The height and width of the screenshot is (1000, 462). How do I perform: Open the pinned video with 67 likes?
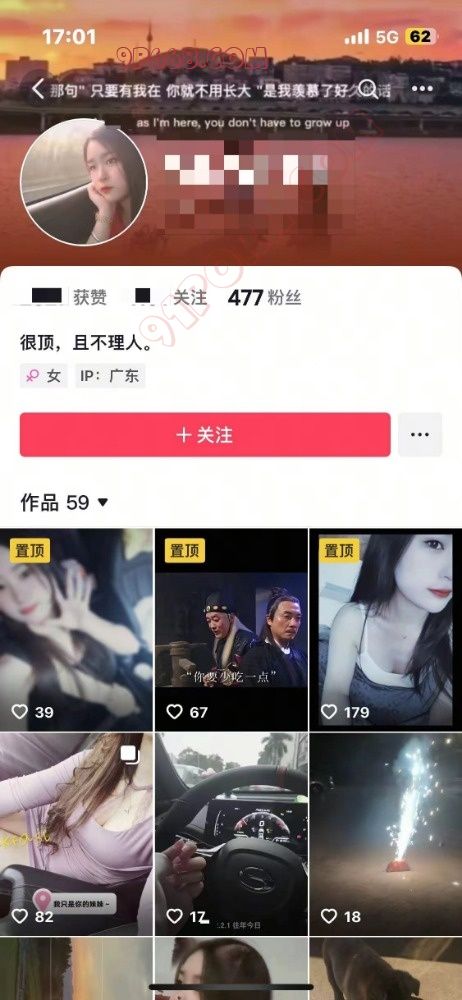click(x=231, y=629)
